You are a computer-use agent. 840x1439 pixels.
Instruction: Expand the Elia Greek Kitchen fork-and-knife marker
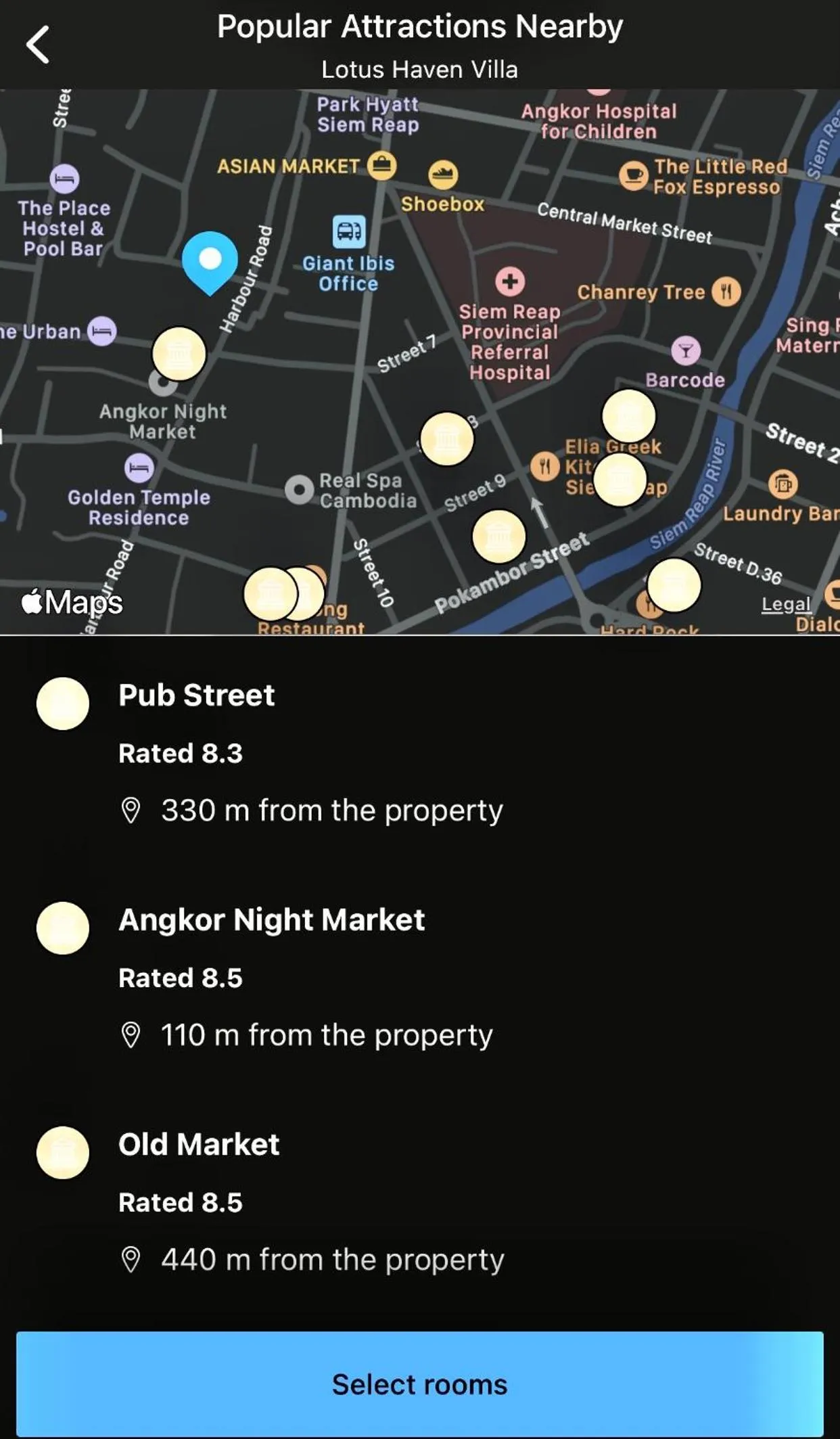545,465
